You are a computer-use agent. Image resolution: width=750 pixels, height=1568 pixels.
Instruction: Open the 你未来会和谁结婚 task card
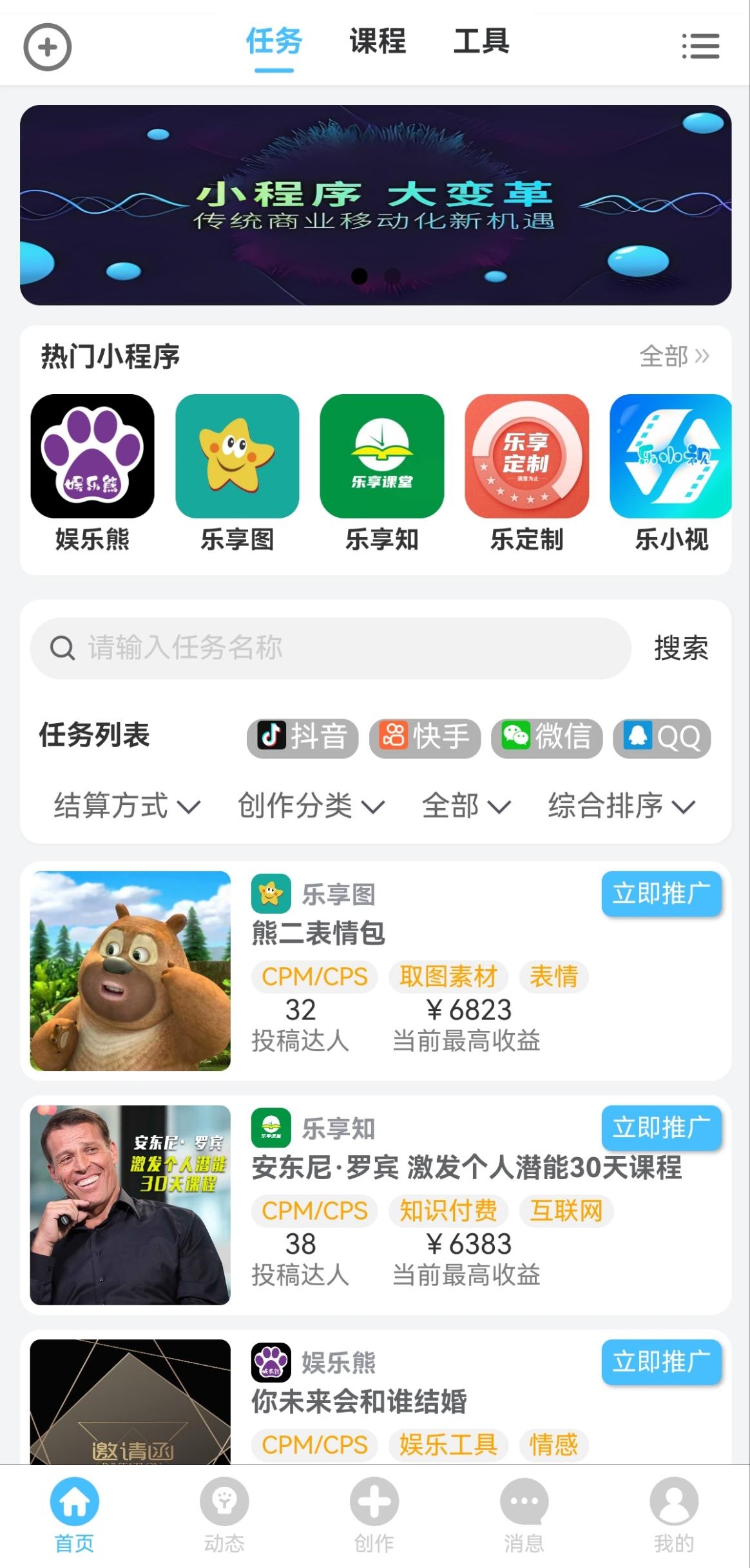coord(359,1401)
